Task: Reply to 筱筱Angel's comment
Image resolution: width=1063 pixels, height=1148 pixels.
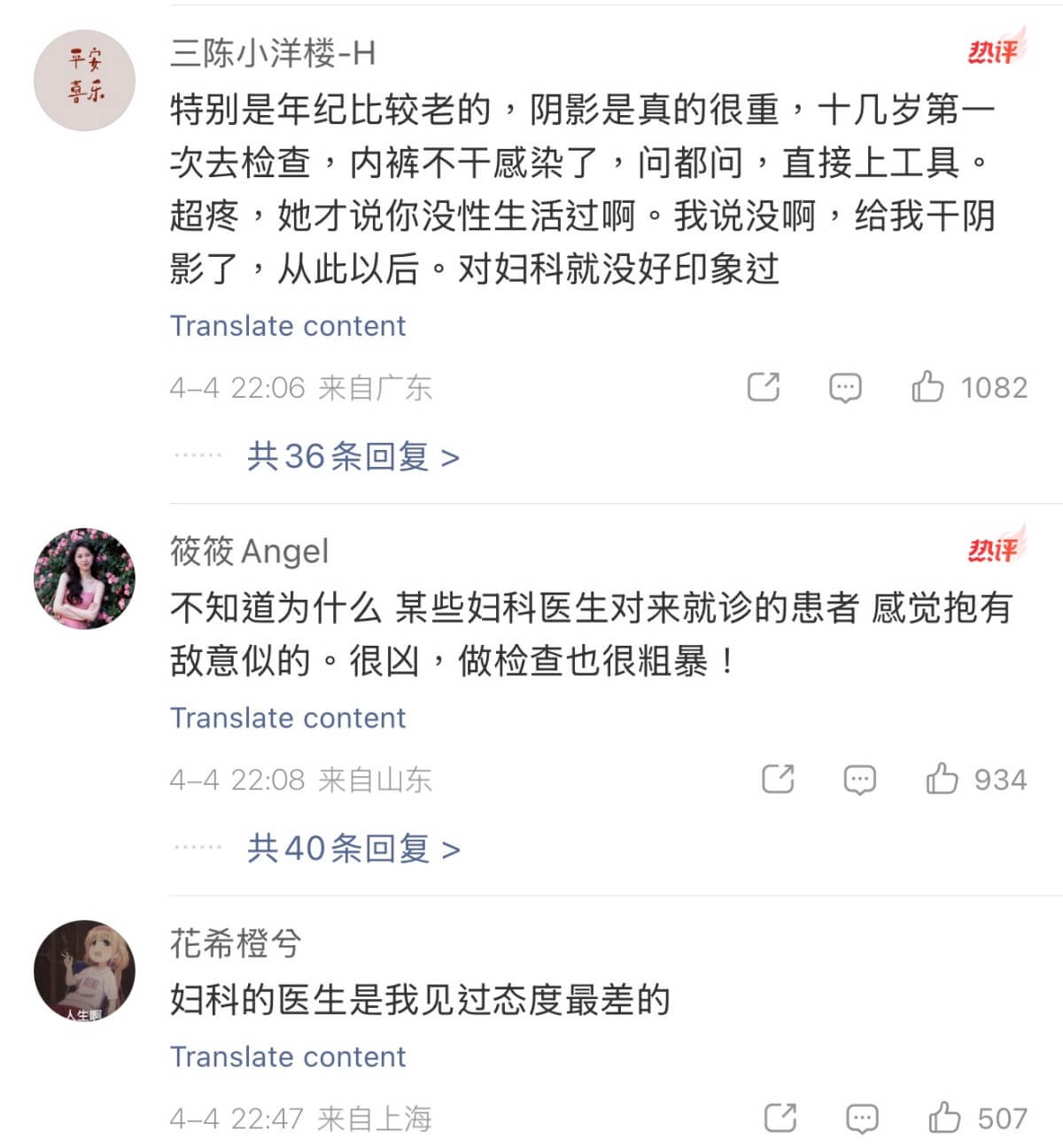Action: tap(859, 780)
